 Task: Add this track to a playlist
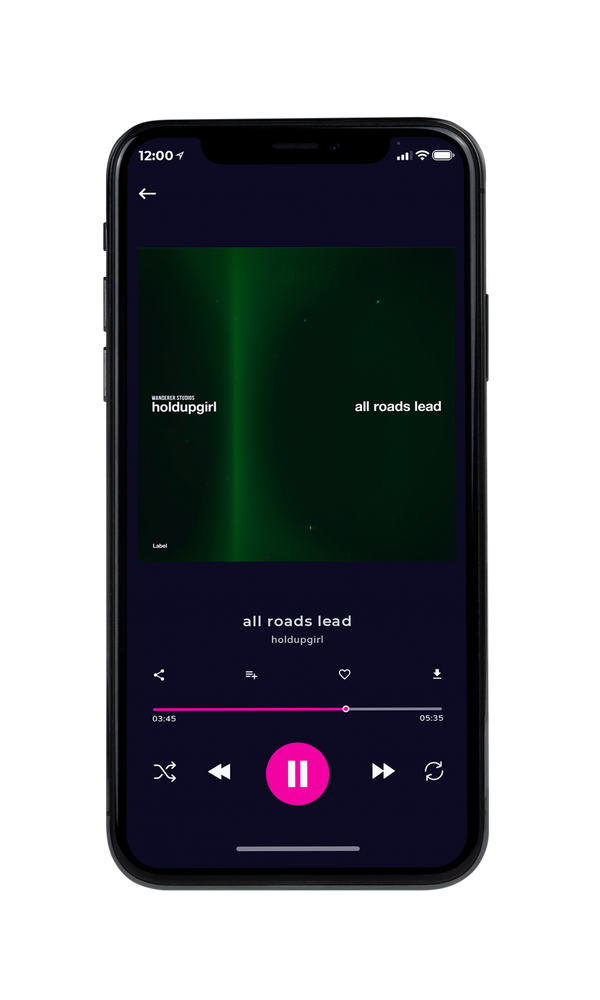[251, 675]
